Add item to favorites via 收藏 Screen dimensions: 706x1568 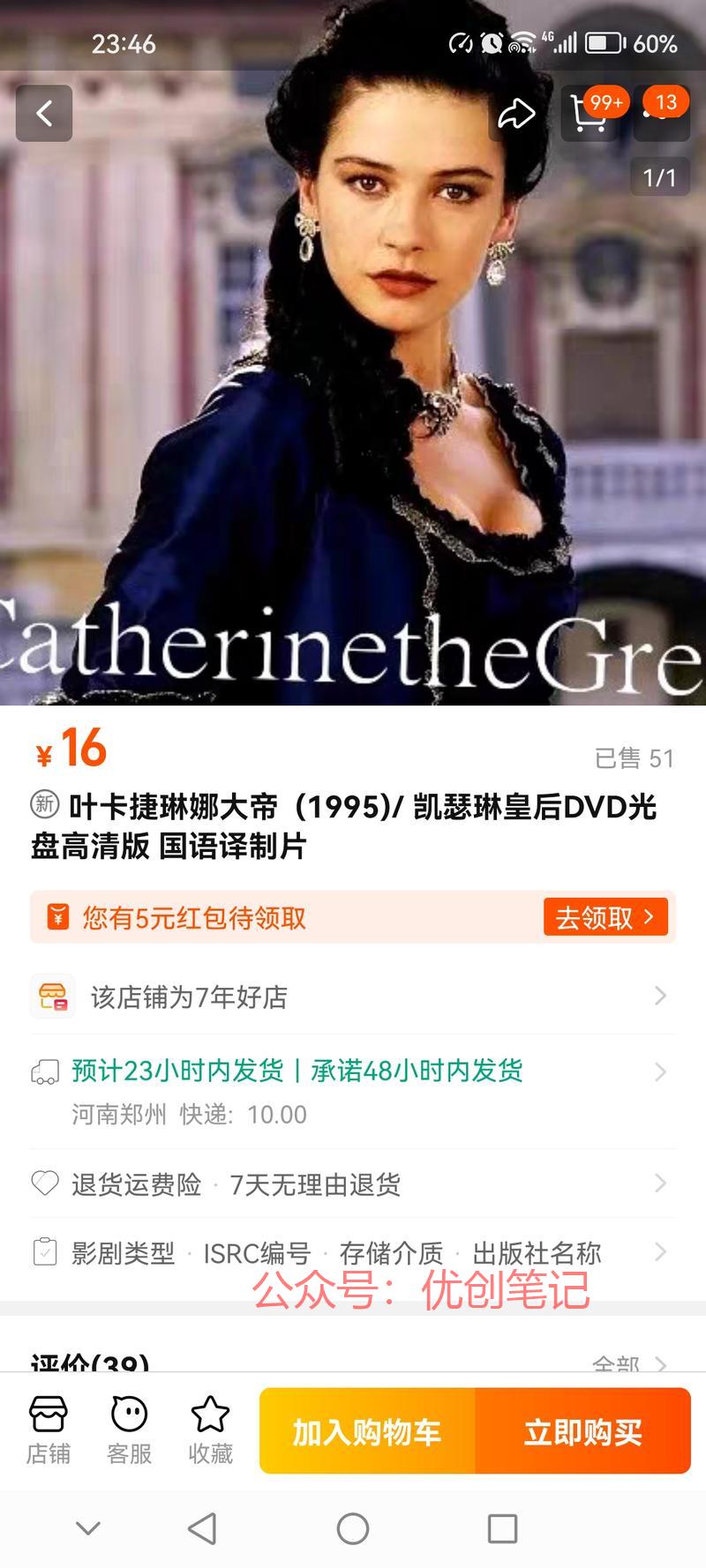[210, 1430]
